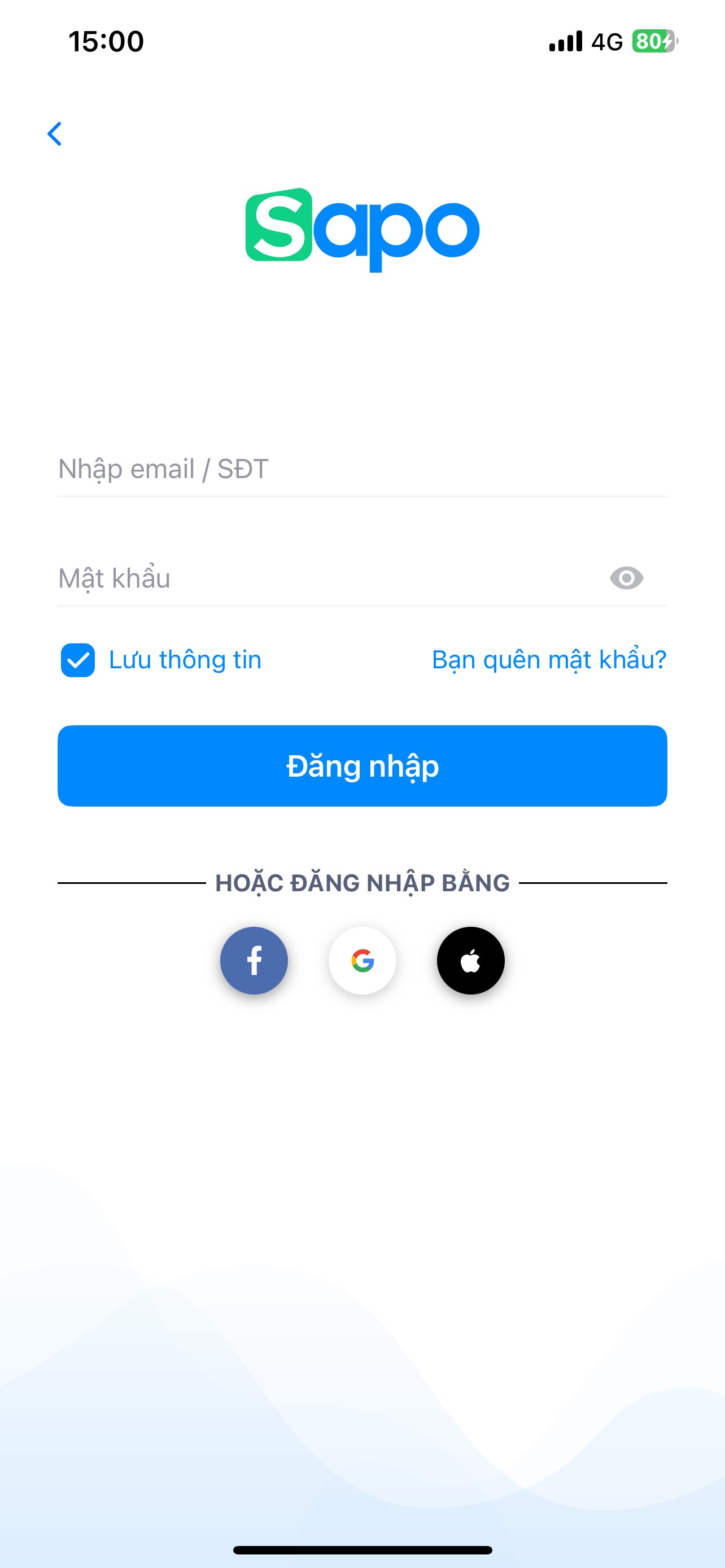Sign in with Facebook
725x1568 pixels.
[x=254, y=961]
